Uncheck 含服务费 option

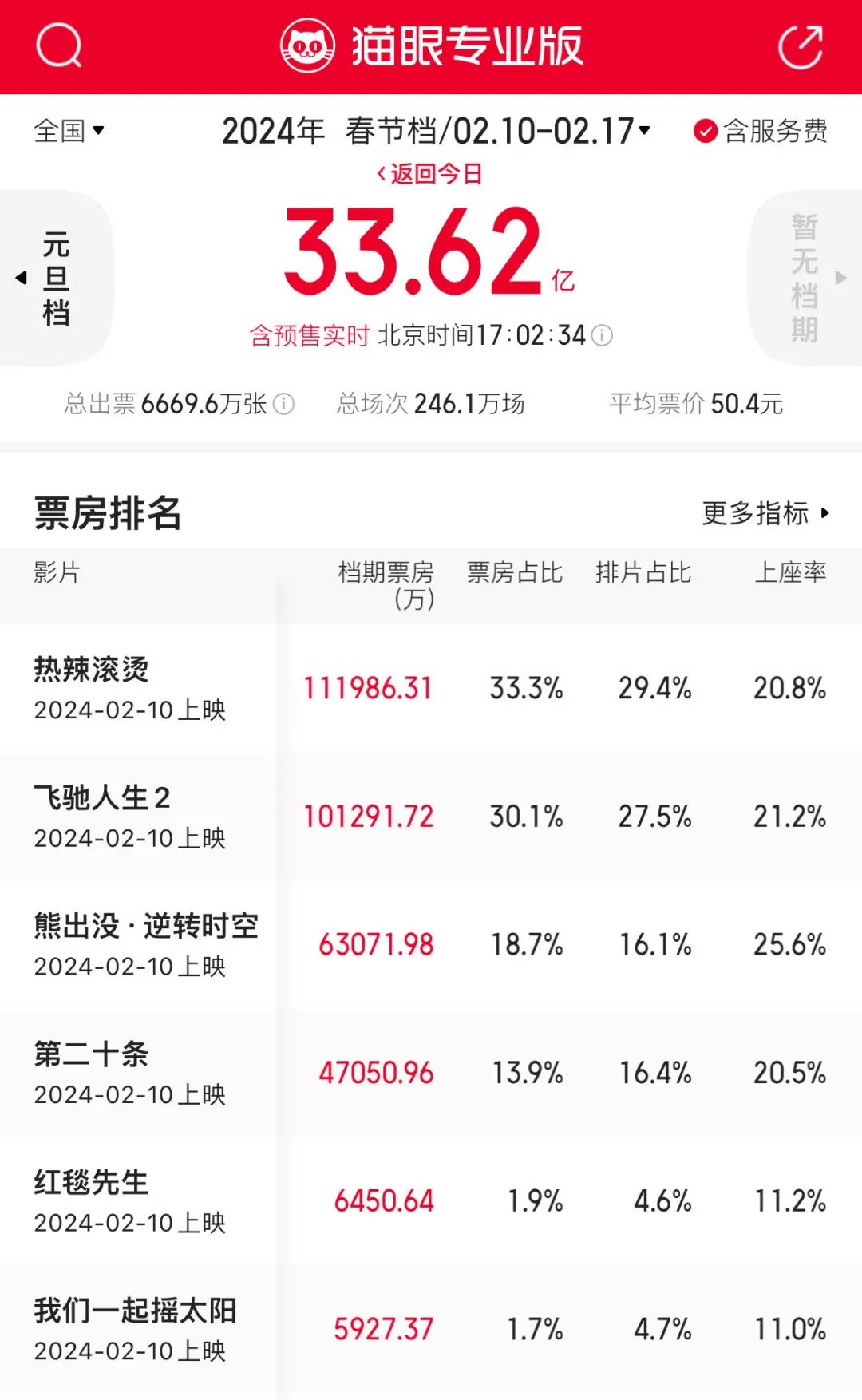click(760, 131)
